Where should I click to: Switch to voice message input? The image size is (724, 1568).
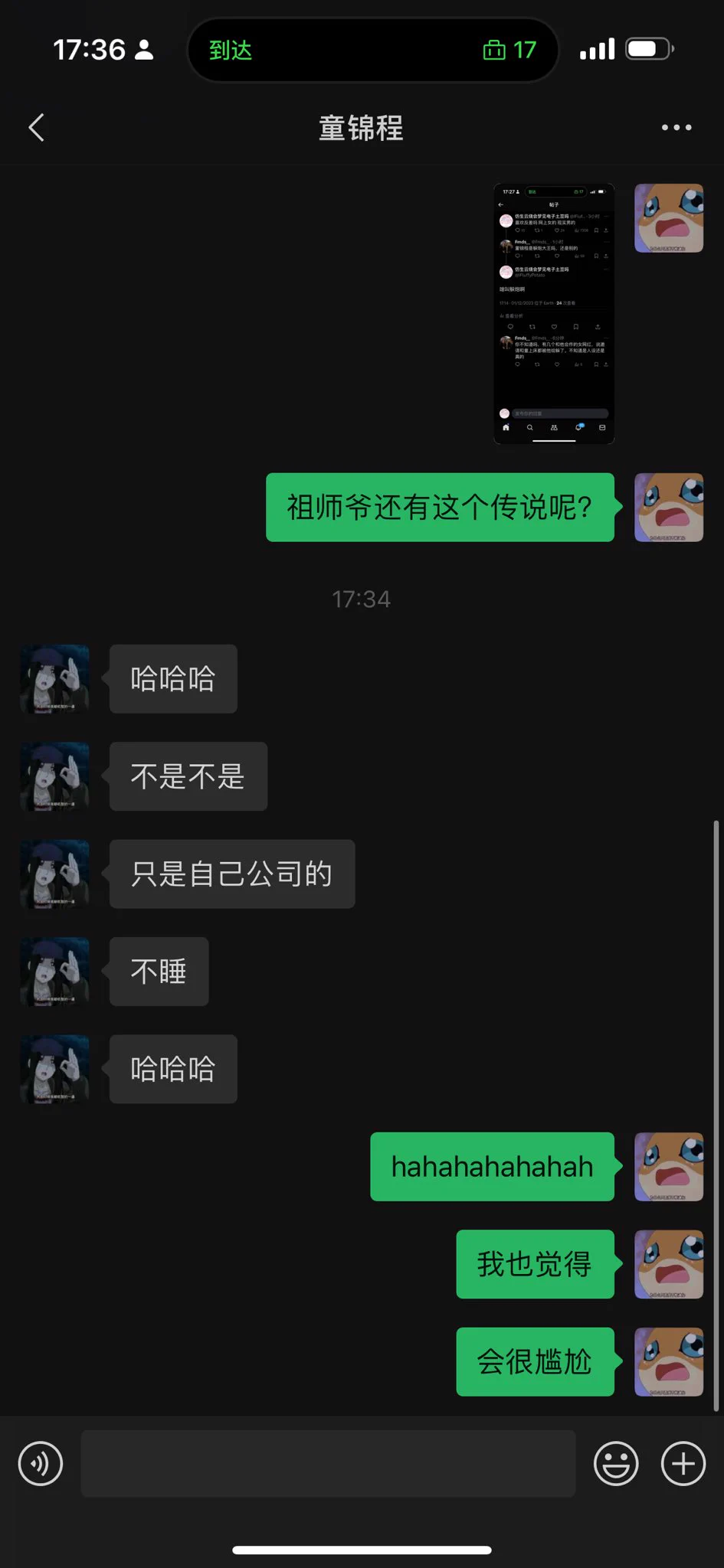(41, 1463)
